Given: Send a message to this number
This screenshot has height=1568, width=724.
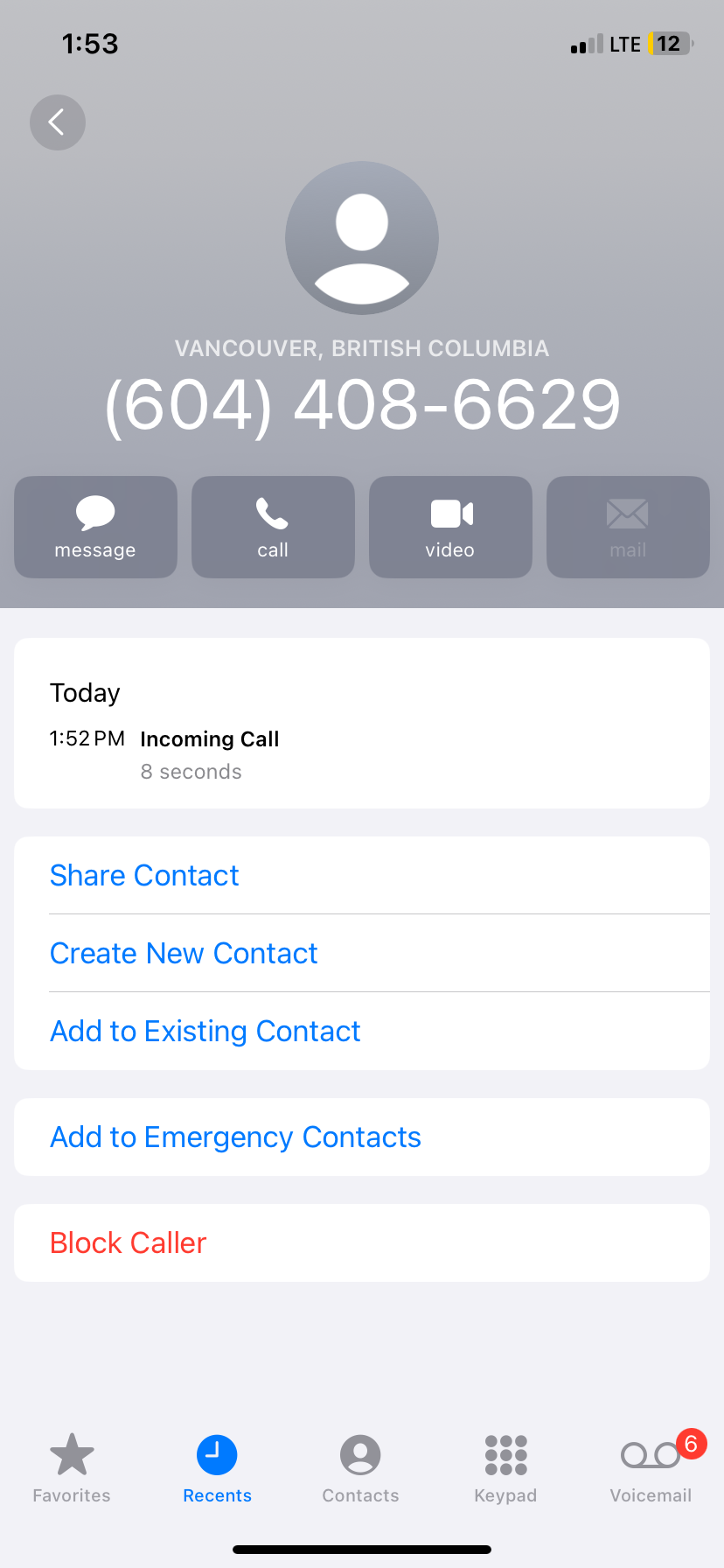Looking at the screenshot, I should coord(95,527).
